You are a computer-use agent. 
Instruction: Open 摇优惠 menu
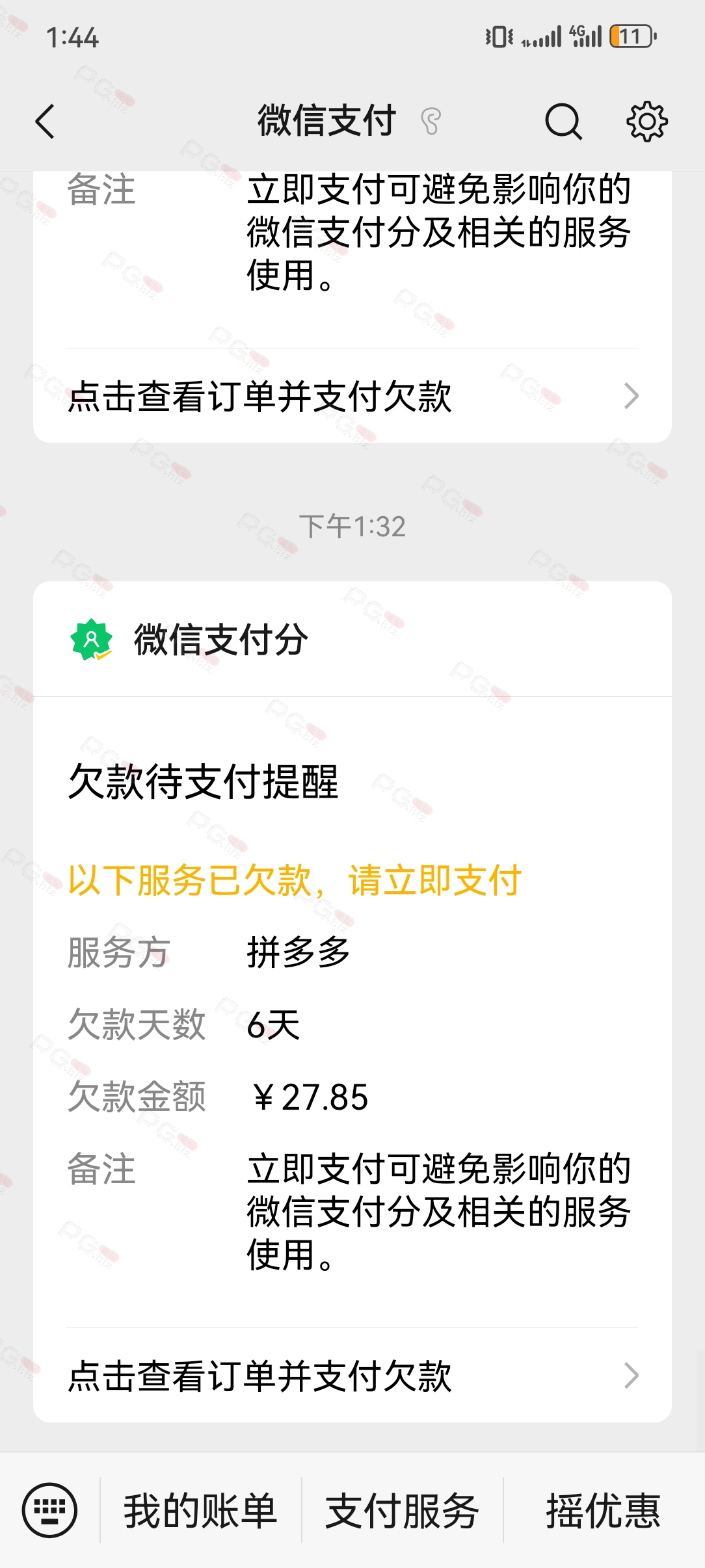point(604,1510)
